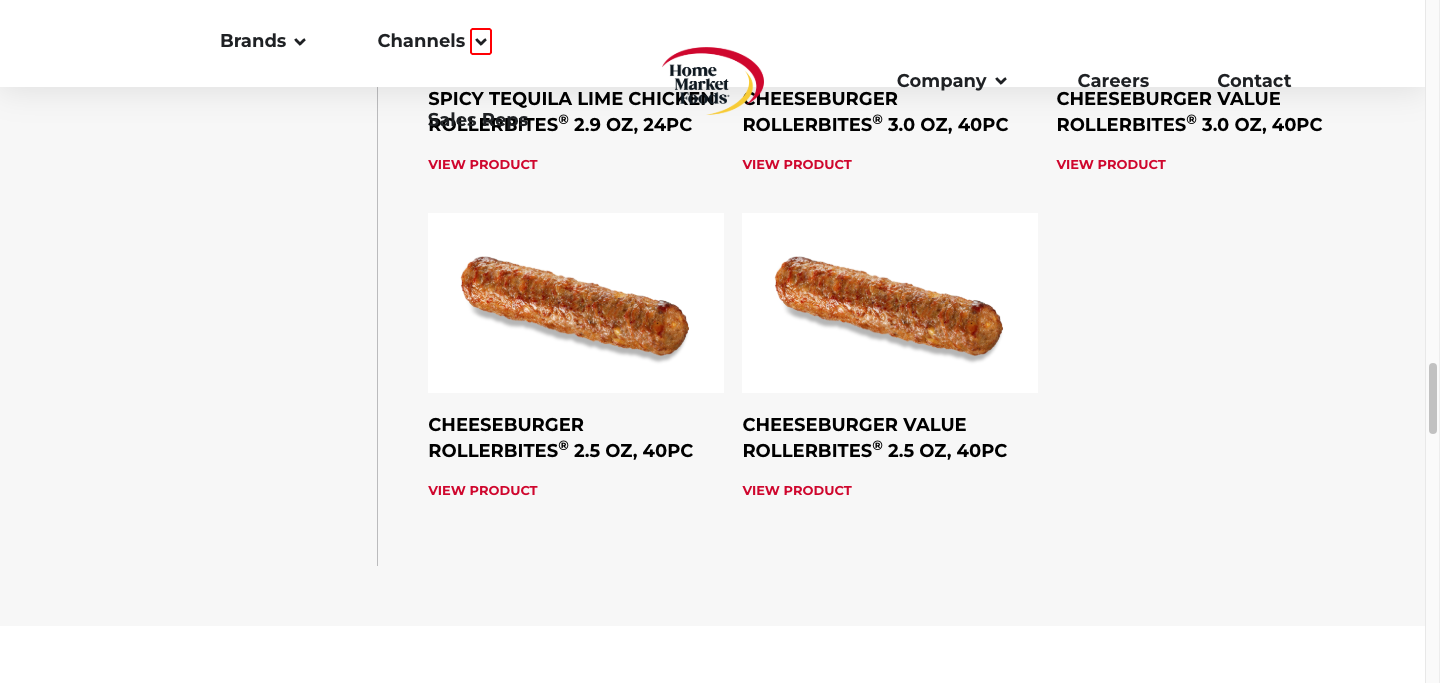View product Cheeseburger Rollerbites 2.5 oz
Image resolution: width=1440 pixels, height=683 pixels.
482,491
